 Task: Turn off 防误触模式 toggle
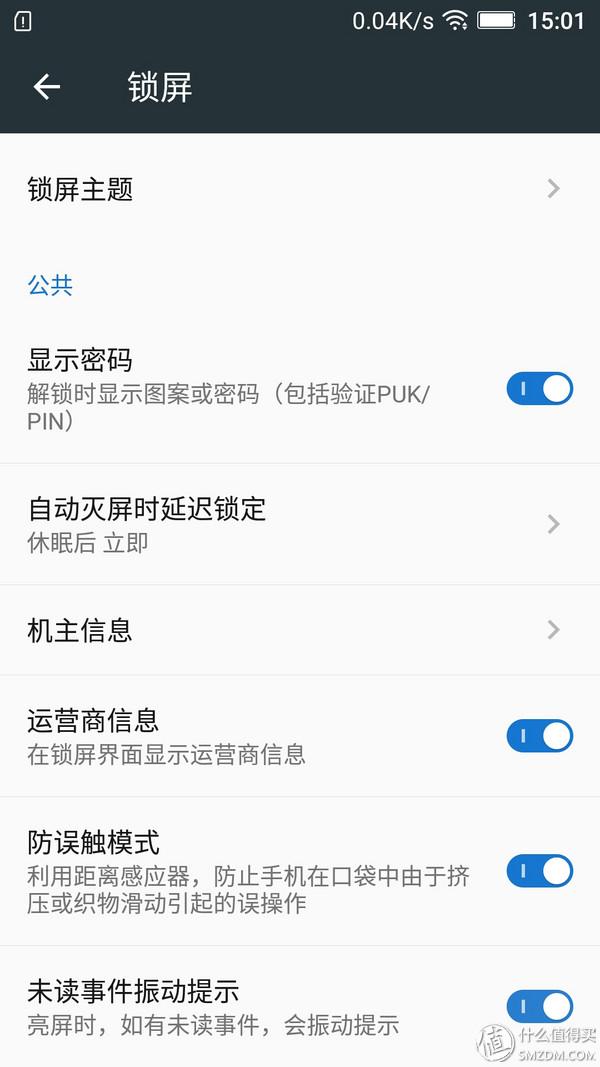(539, 871)
